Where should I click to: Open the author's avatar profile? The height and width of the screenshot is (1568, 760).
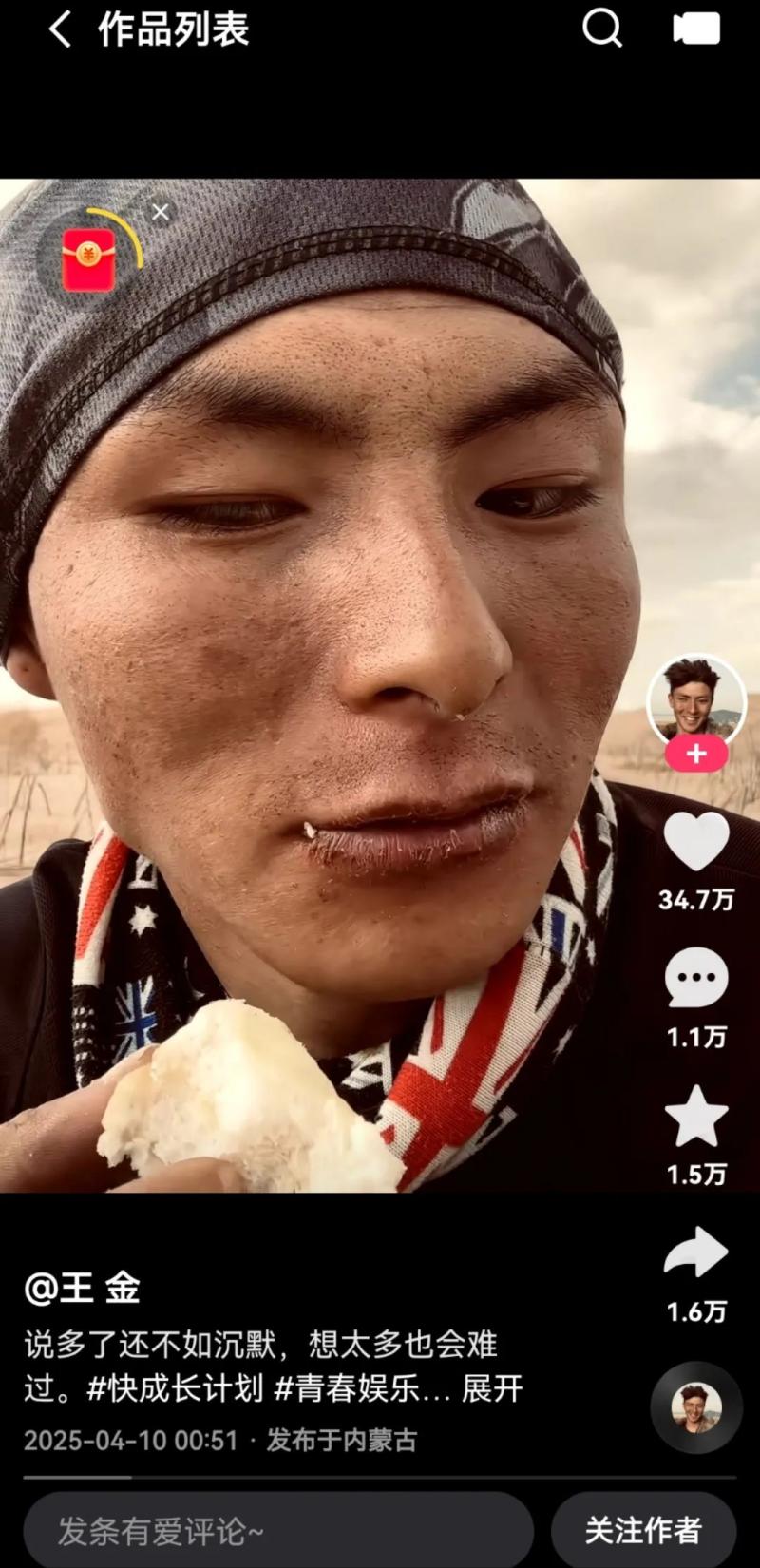pos(695,700)
